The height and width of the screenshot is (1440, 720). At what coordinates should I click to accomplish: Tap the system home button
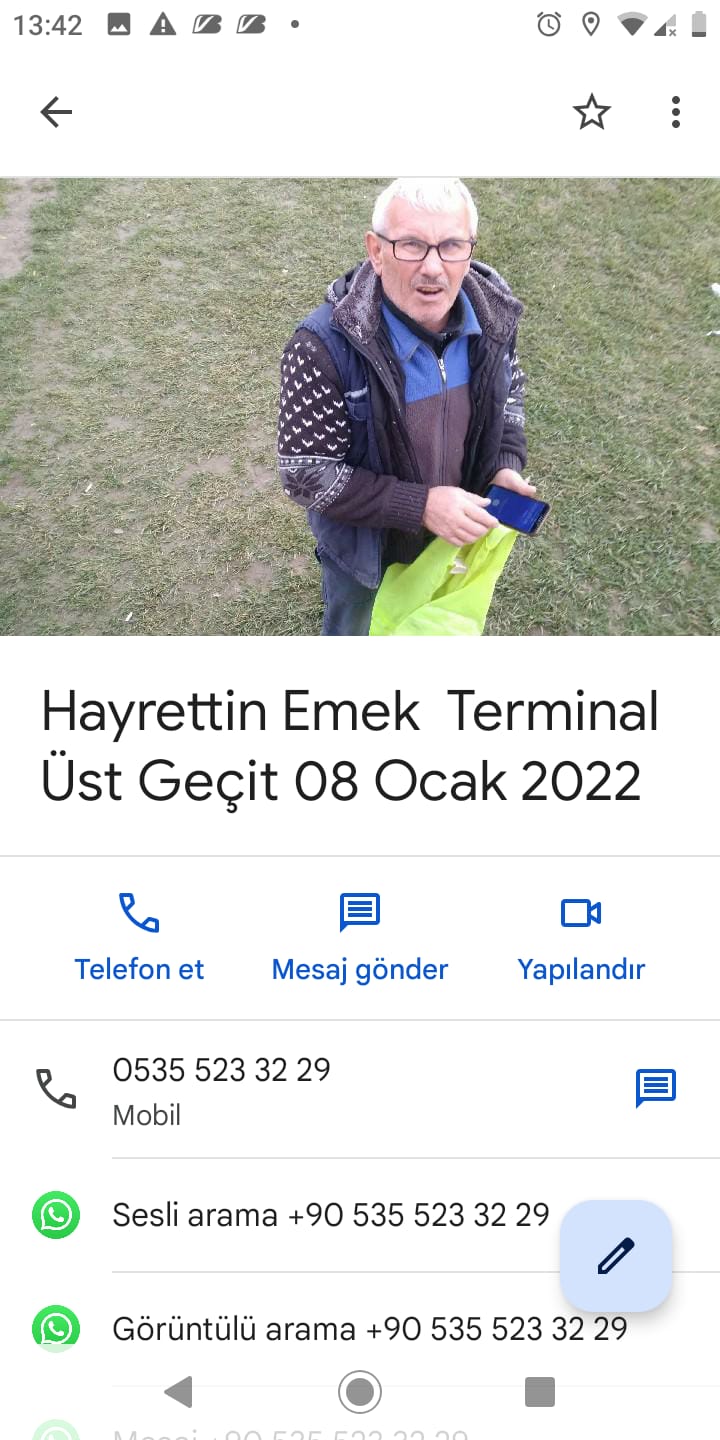(x=360, y=1391)
